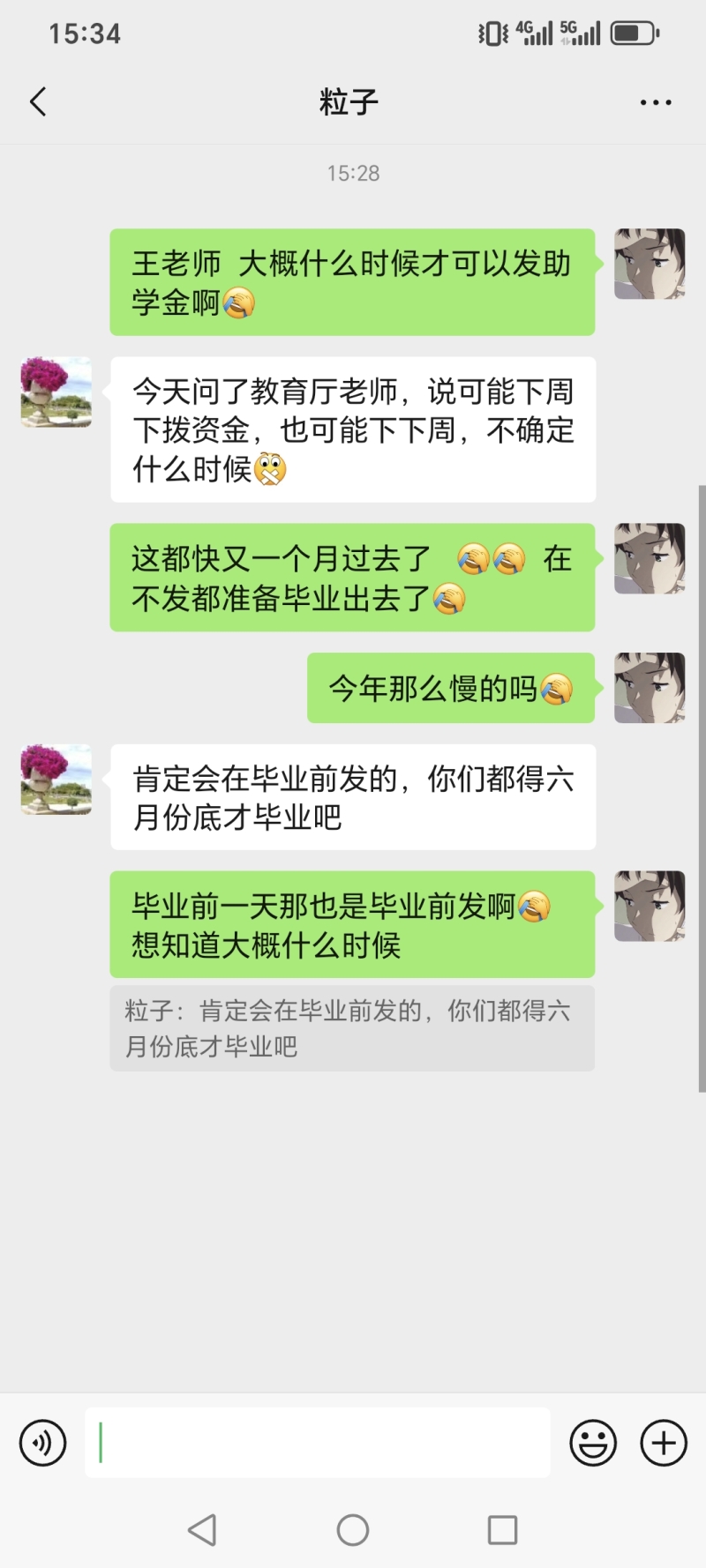Viewport: 706px width, 1568px height.
Task: Tap your avatar beside 今年那么慢的吗
Action: point(650,688)
